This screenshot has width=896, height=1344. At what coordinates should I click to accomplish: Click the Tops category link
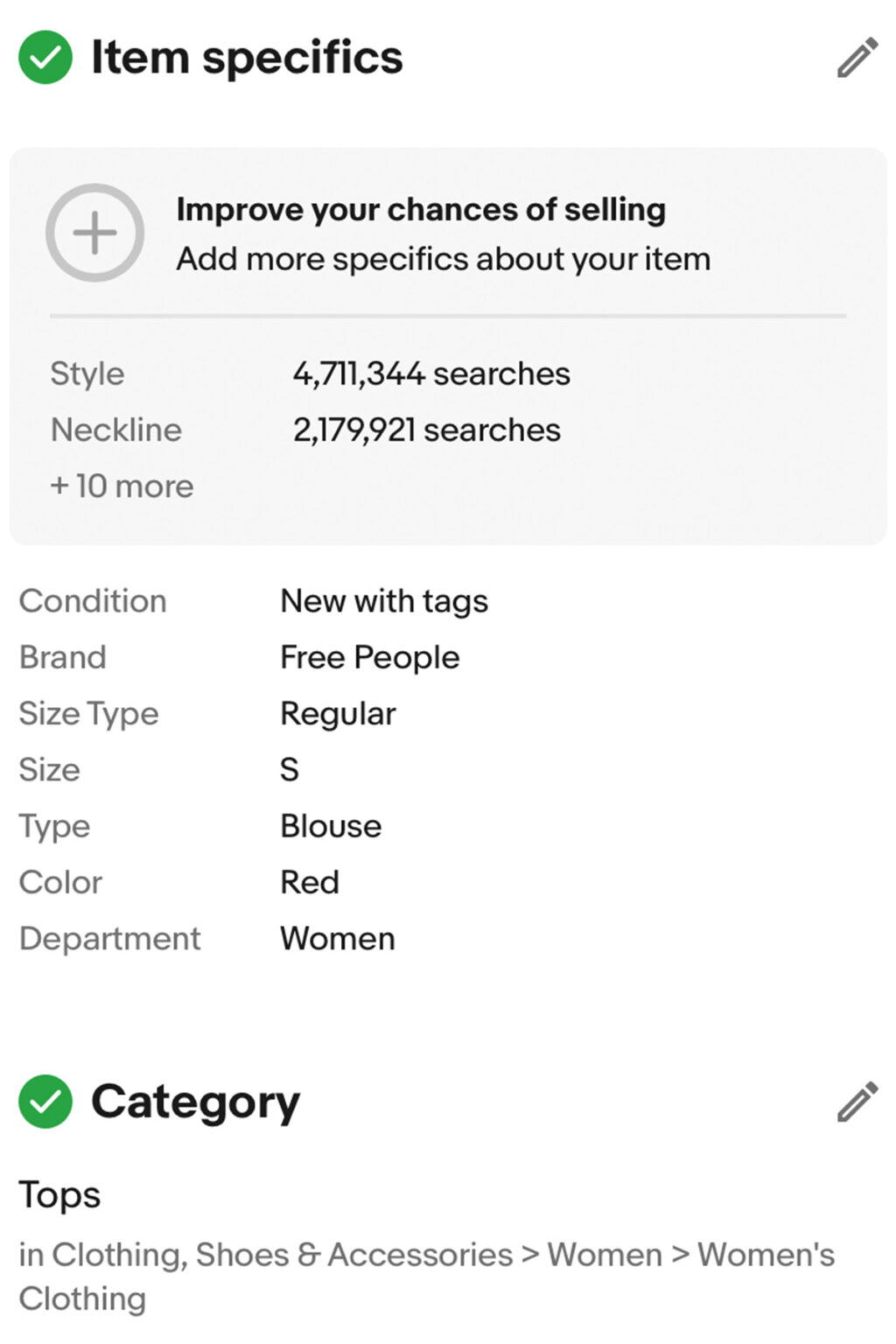click(x=59, y=1193)
